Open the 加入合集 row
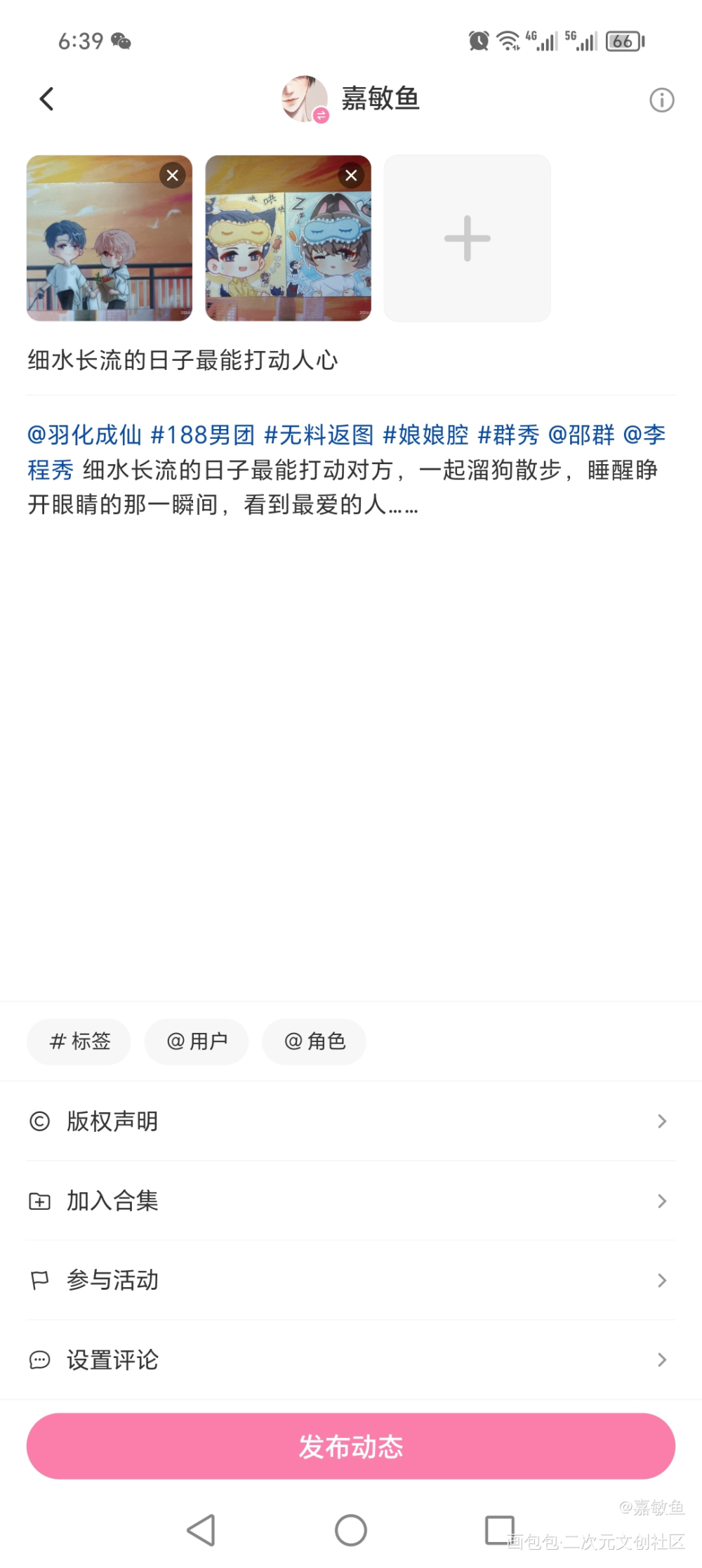This screenshot has height=1568, width=702. 351,1201
